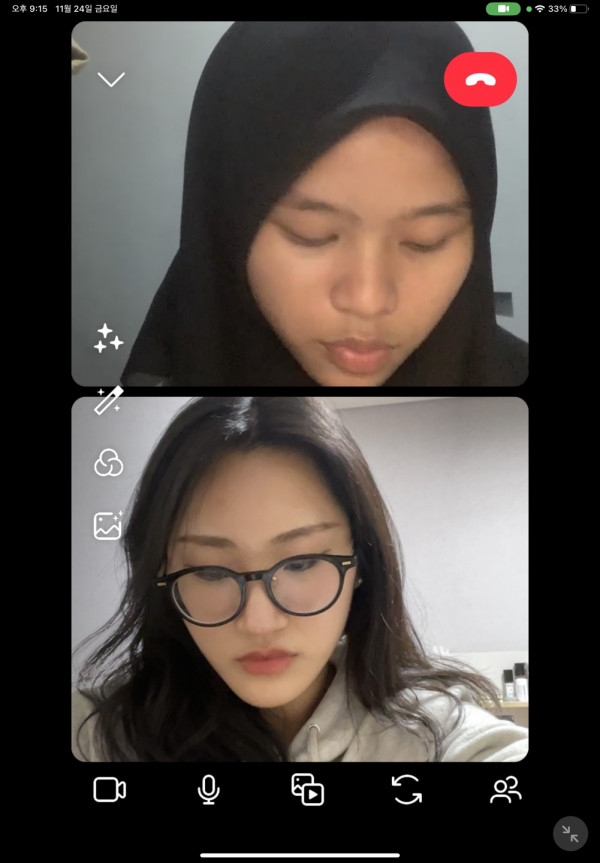The width and height of the screenshot is (600, 863).
Task: Open the sparkle effects icon
Action: [x=108, y=338]
